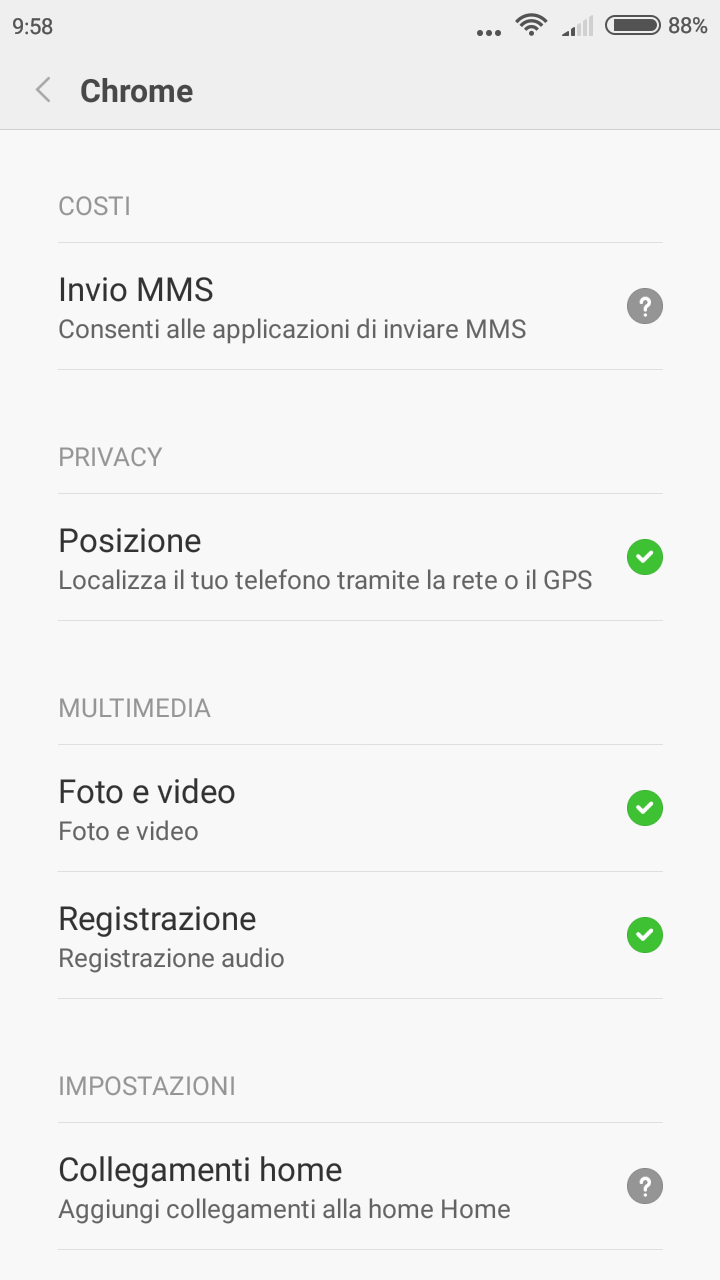This screenshot has height=1280, width=720.
Task: Open the Foto e video permission
Action: (x=360, y=808)
